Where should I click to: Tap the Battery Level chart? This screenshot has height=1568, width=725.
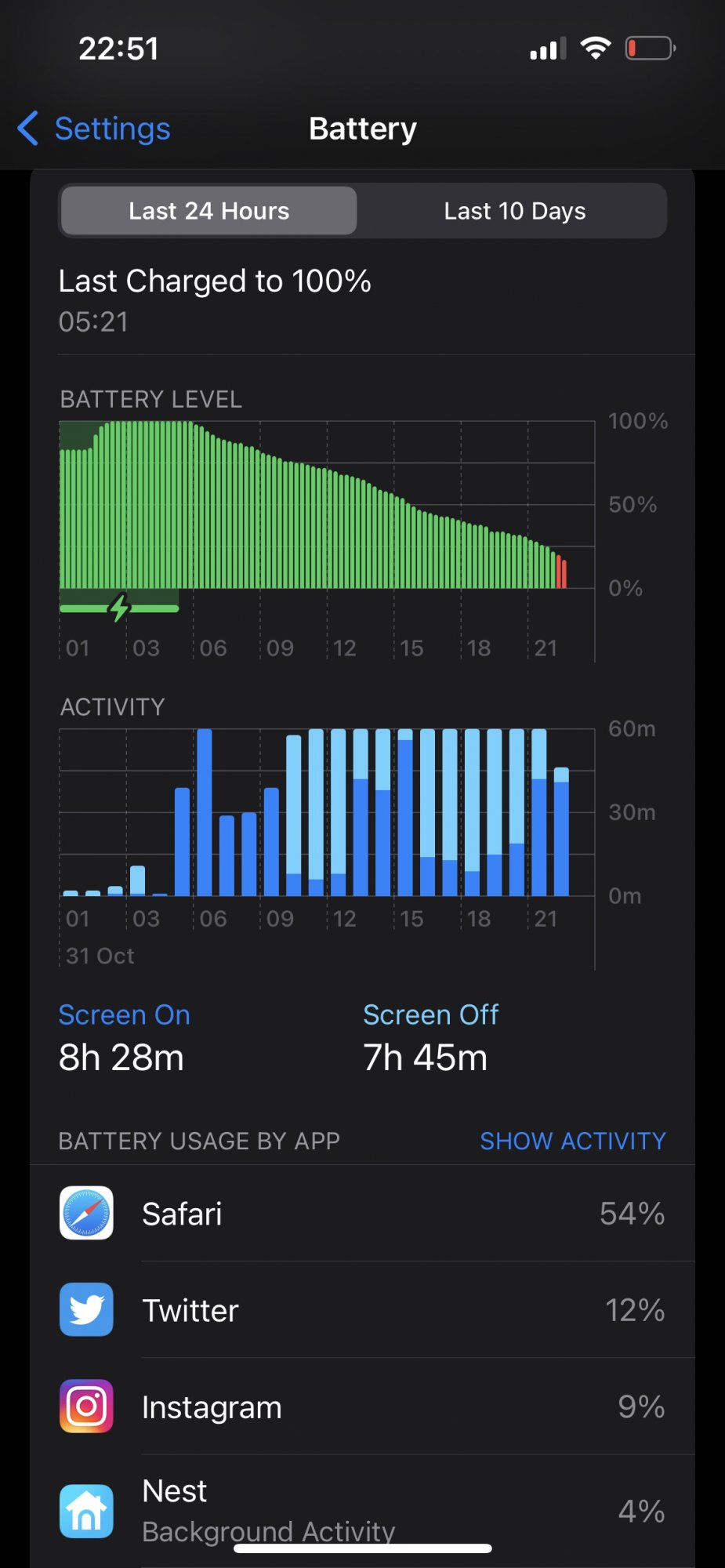(327, 506)
